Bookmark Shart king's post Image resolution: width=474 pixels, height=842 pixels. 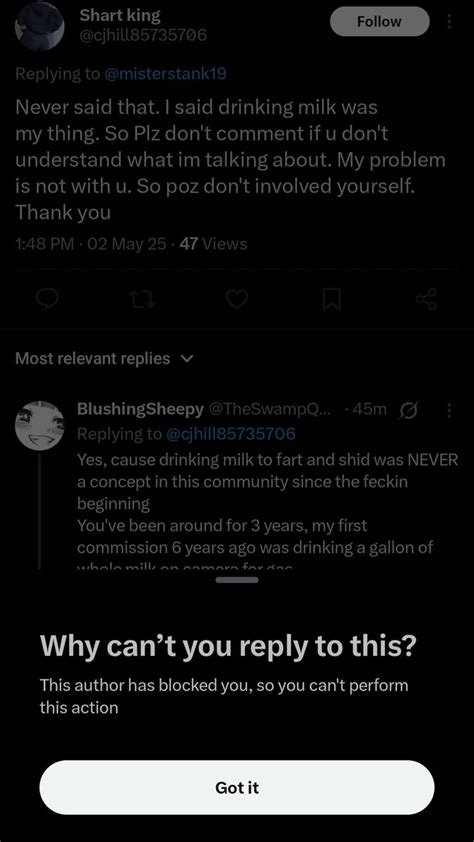click(x=332, y=299)
